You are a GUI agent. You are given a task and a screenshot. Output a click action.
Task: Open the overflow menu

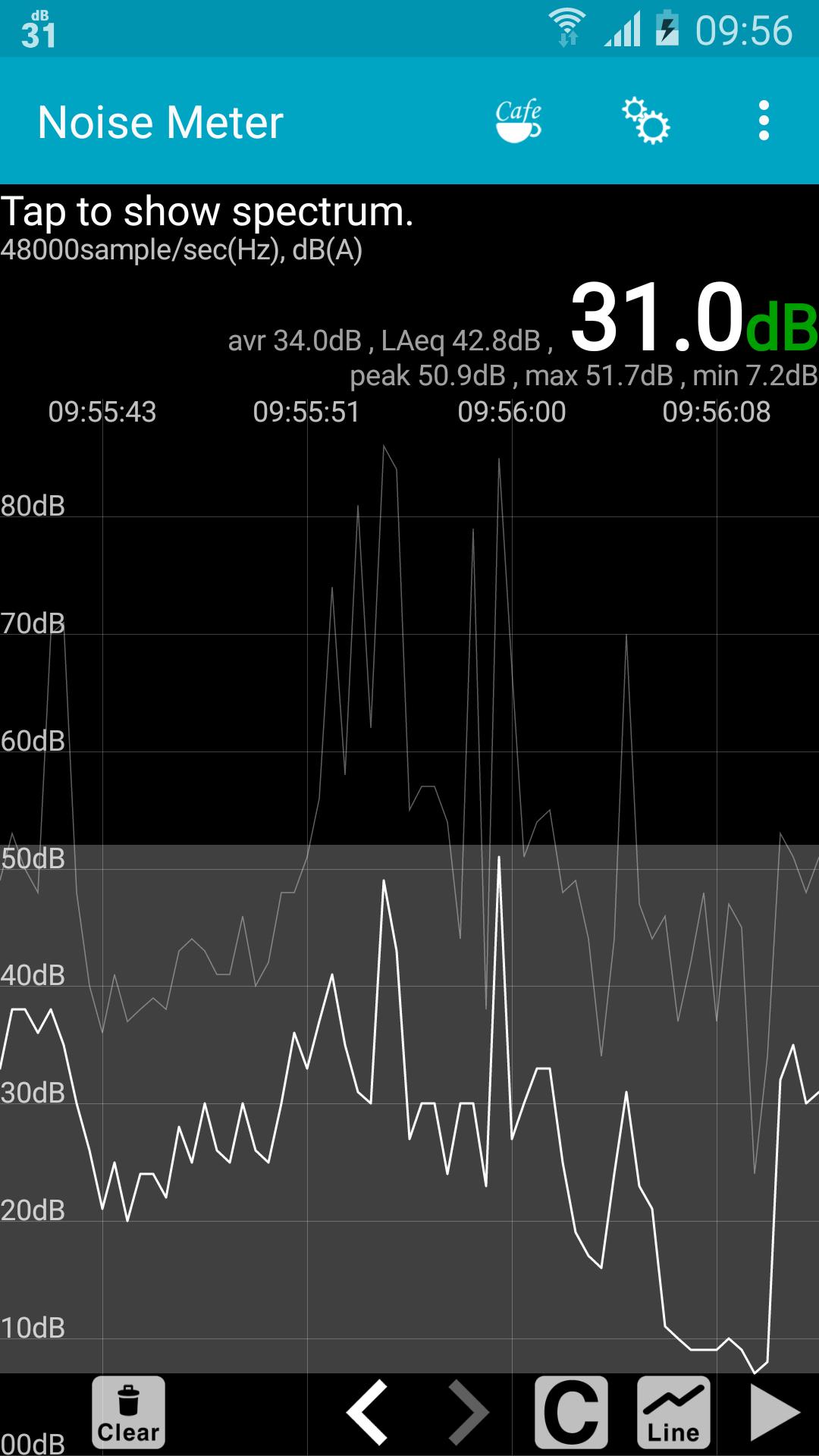764,121
